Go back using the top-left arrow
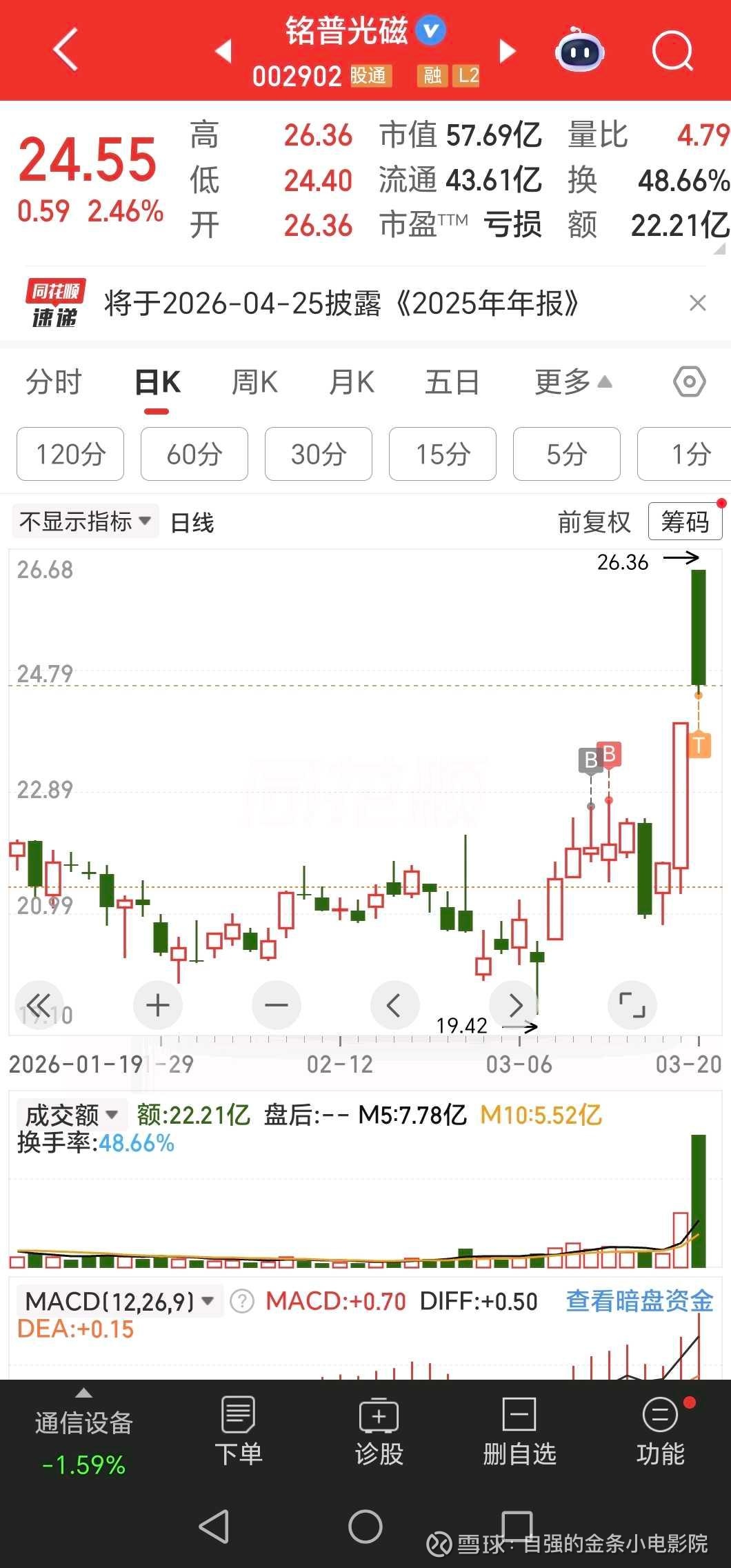731x1568 pixels. pyautogui.click(x=66, y=50)
